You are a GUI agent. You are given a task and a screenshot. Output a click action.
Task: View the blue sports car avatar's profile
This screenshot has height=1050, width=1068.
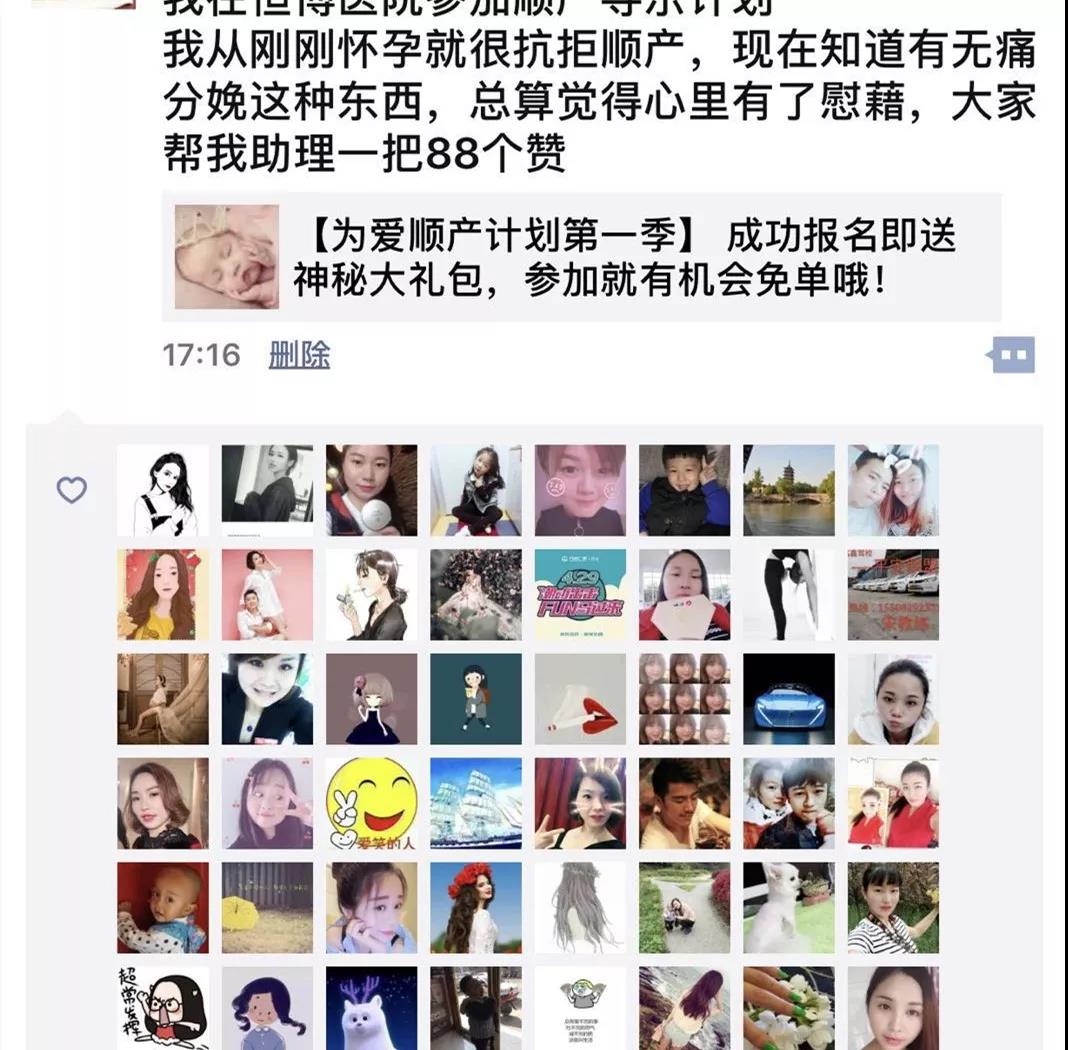click(788, 699)
